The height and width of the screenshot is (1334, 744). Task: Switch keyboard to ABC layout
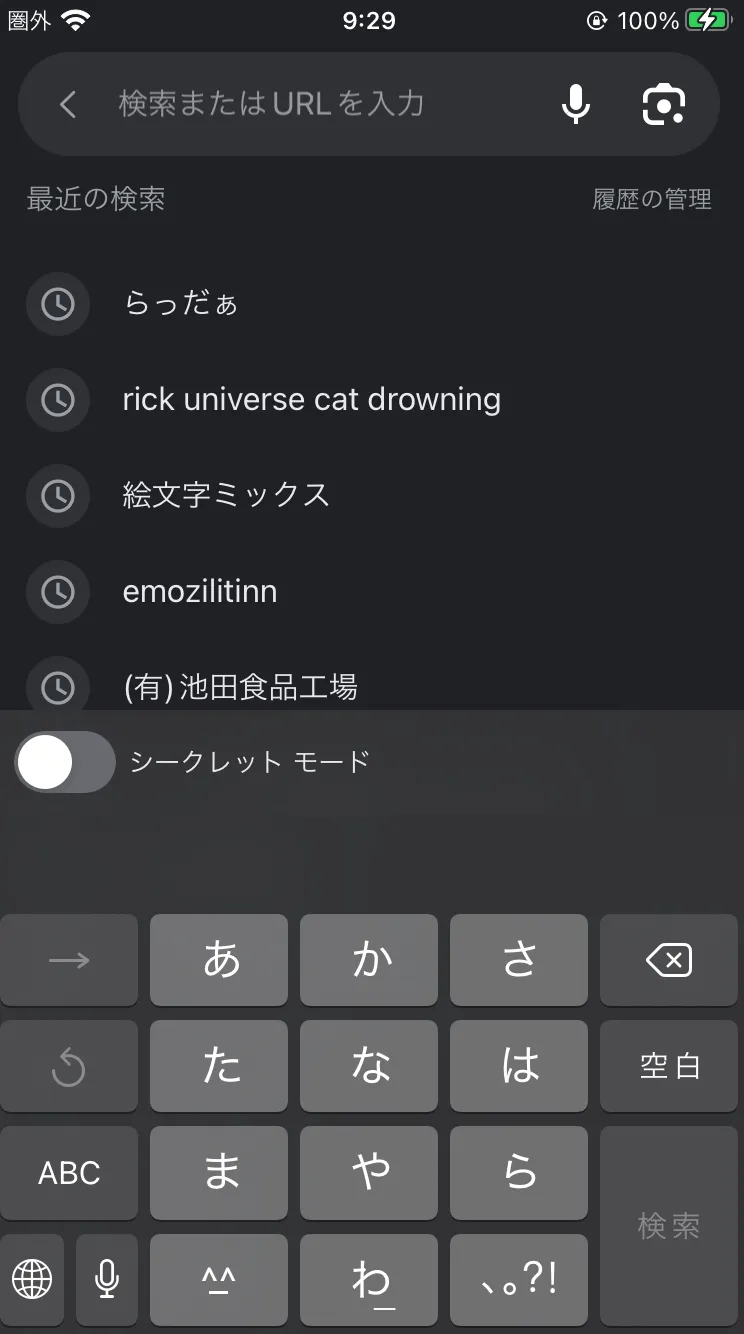coord(69,1172)
